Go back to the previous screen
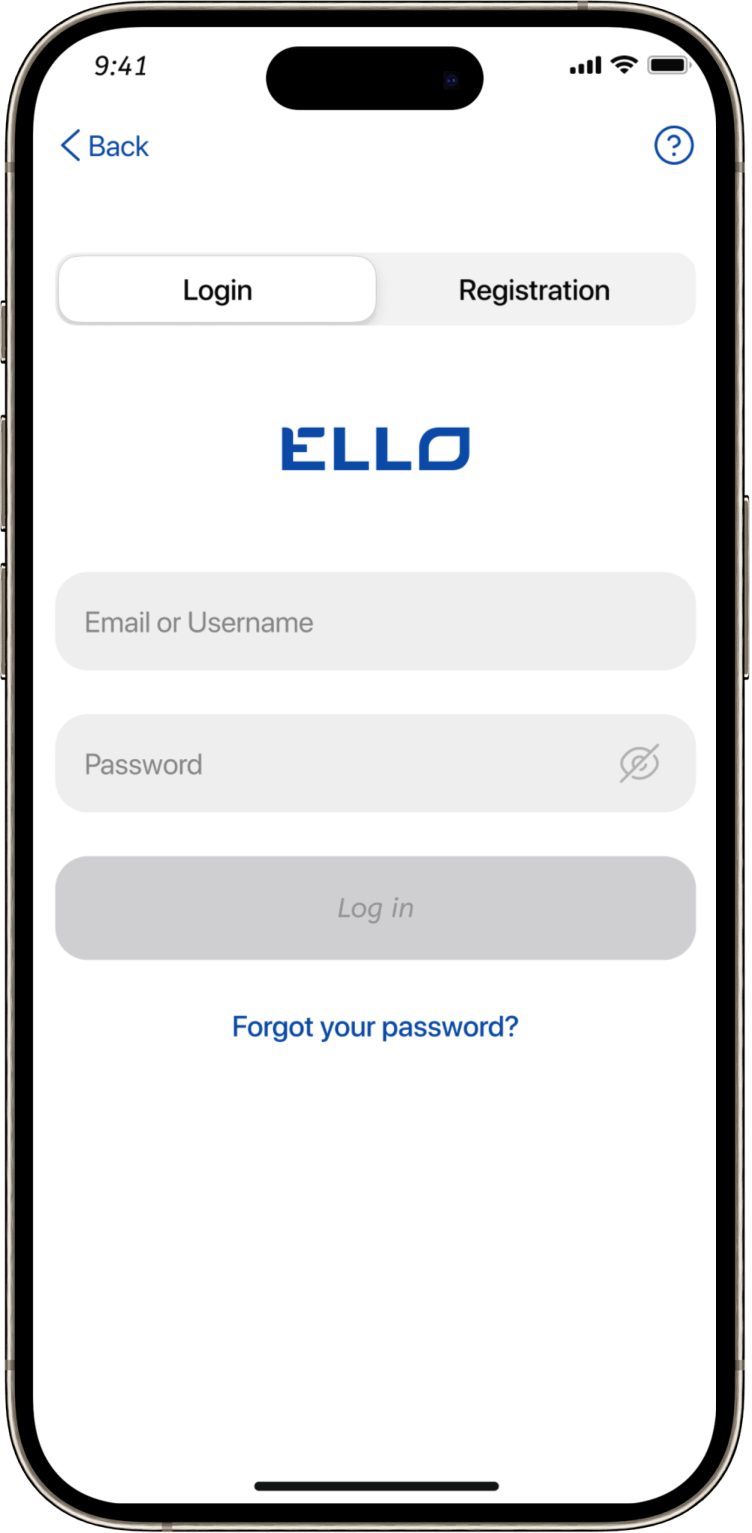The width and height of the screenshot is (752, 1533). (104, 146)
